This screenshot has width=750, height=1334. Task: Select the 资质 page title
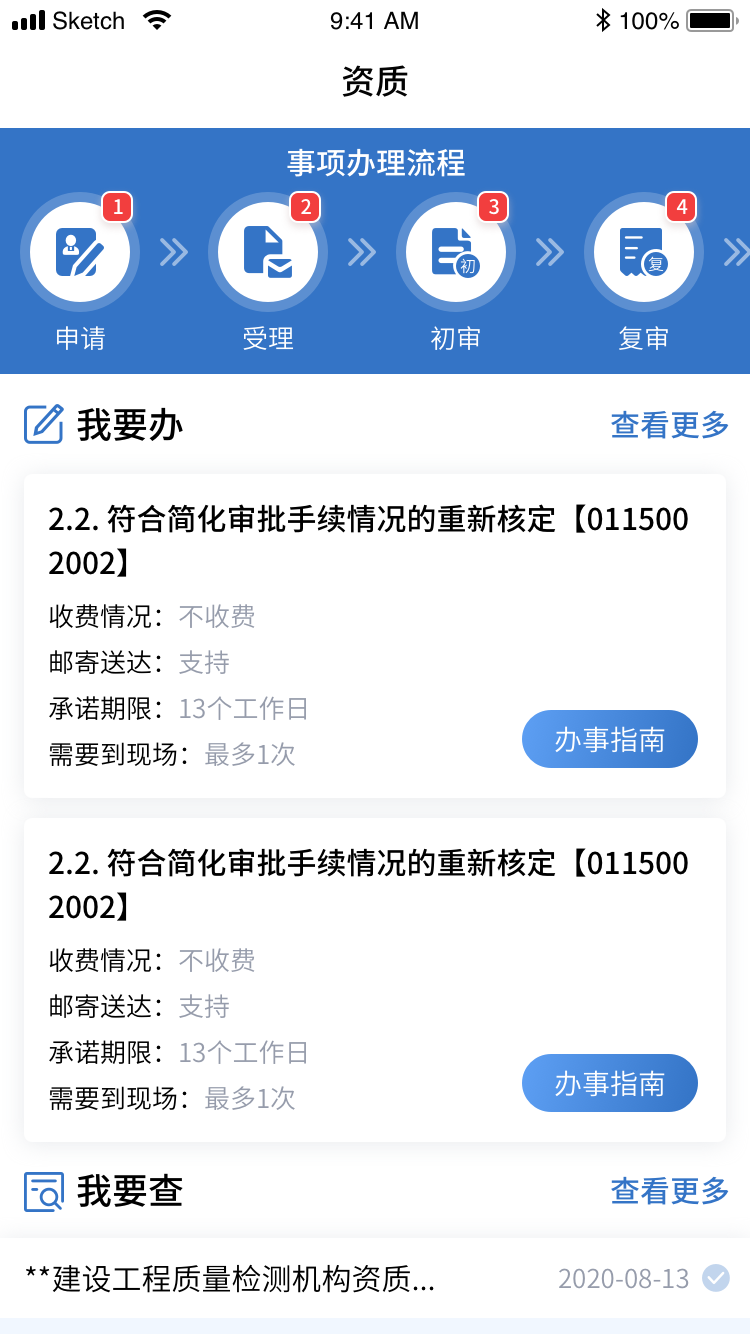[x=375, y=82]
